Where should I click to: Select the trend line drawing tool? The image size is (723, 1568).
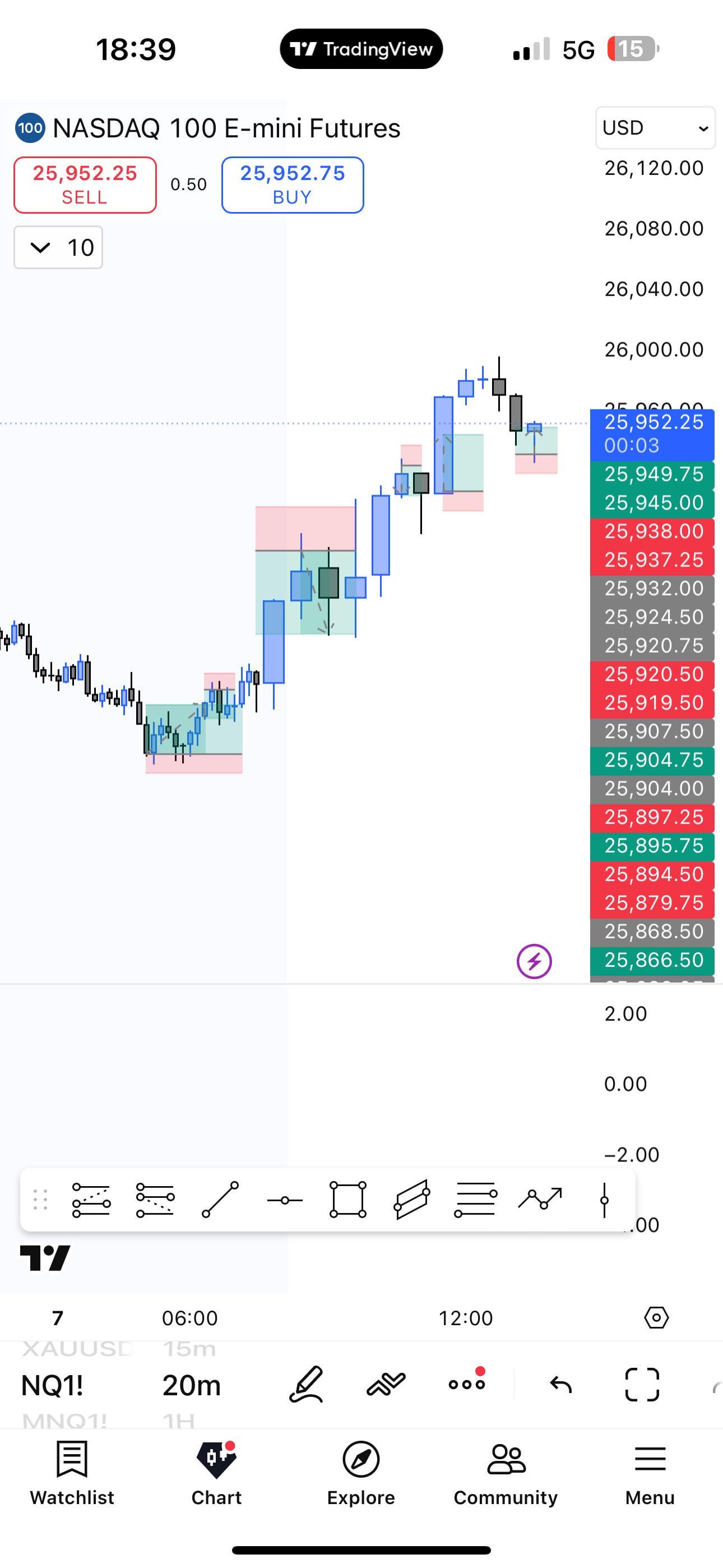pos(220,1200)
